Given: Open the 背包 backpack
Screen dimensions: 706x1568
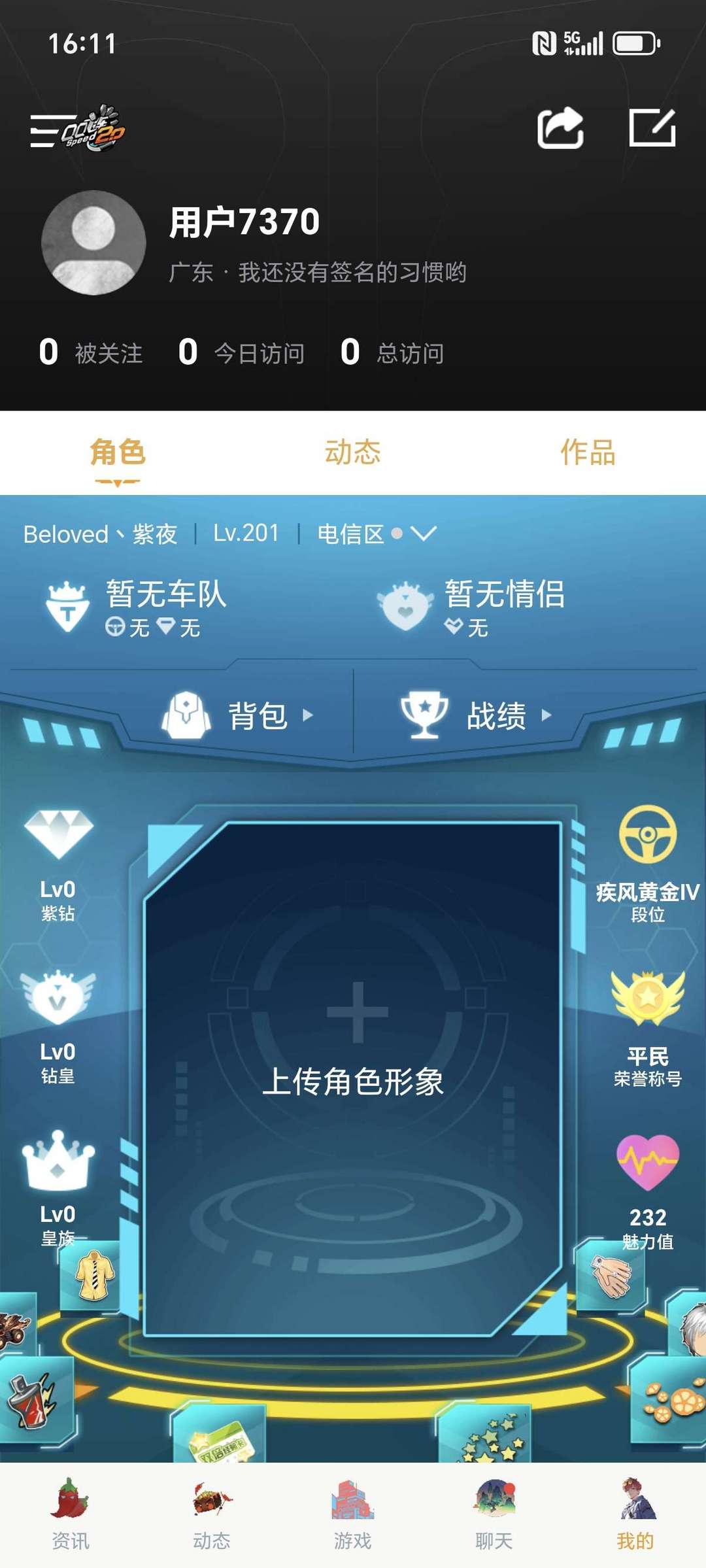Looking at the screenshot, I should (x=239, y=715).
